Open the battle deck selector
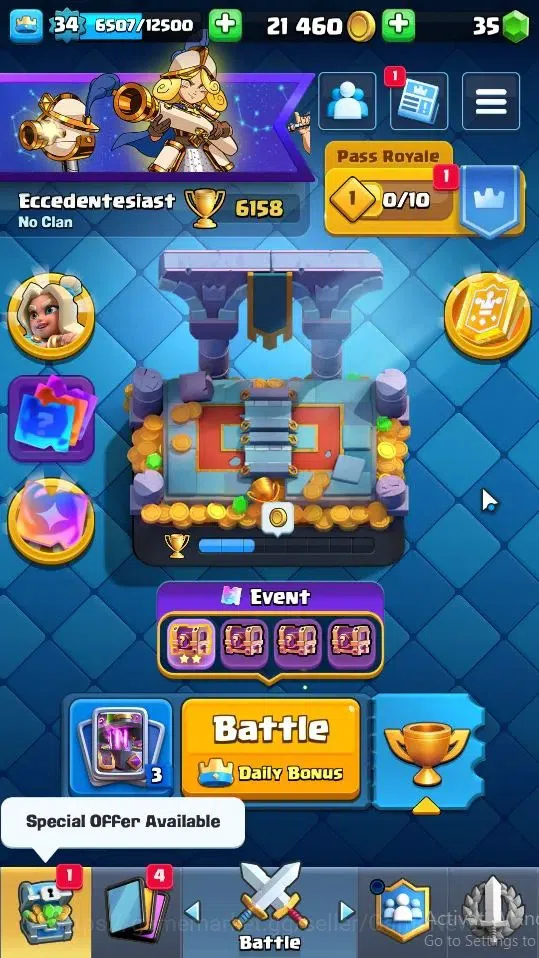Image resolution: width=539 pixels, height=958 pixels. (121, 747)
